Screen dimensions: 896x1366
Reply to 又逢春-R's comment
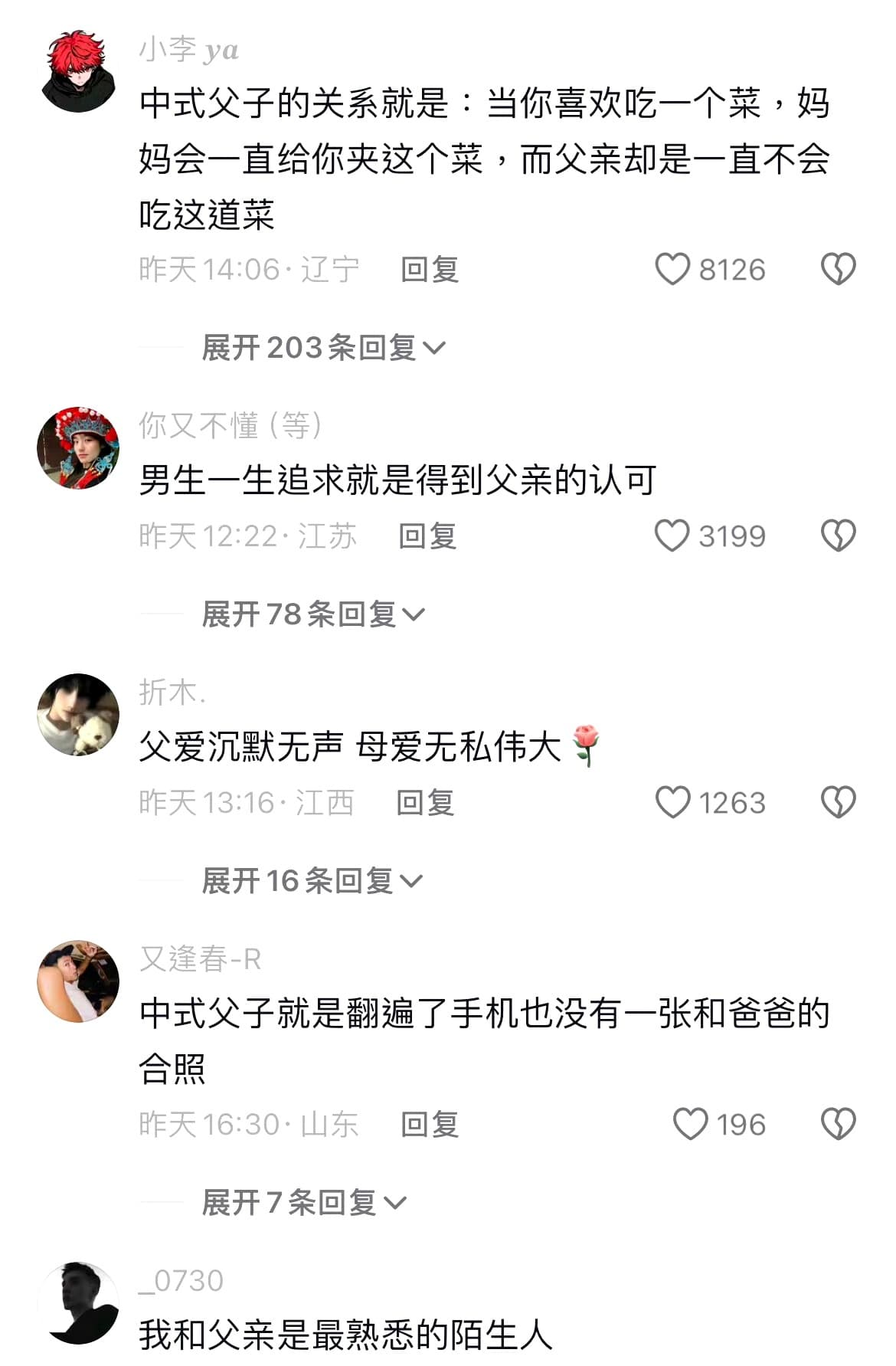tap(430, 1125)
